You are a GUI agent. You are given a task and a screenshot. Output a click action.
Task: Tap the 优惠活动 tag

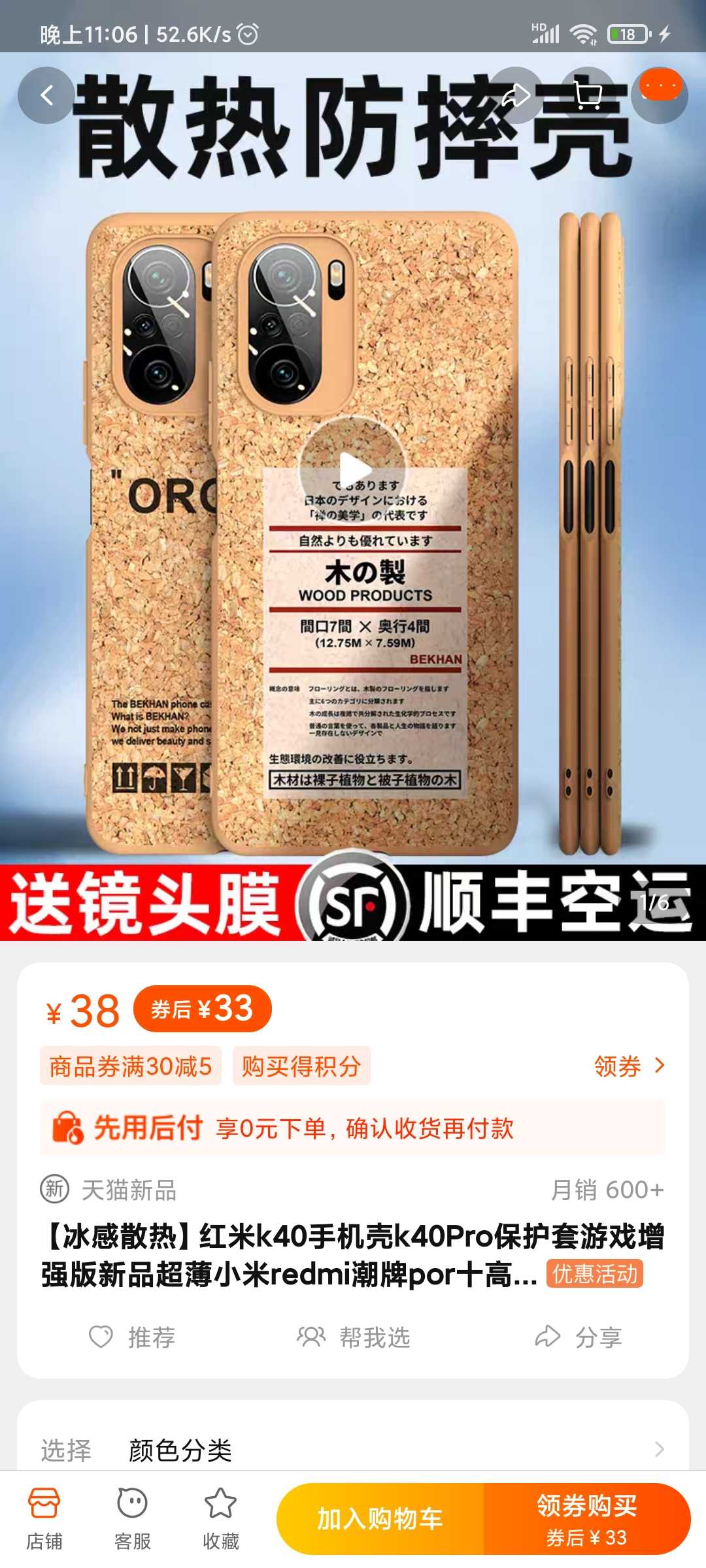point(595,1273)
